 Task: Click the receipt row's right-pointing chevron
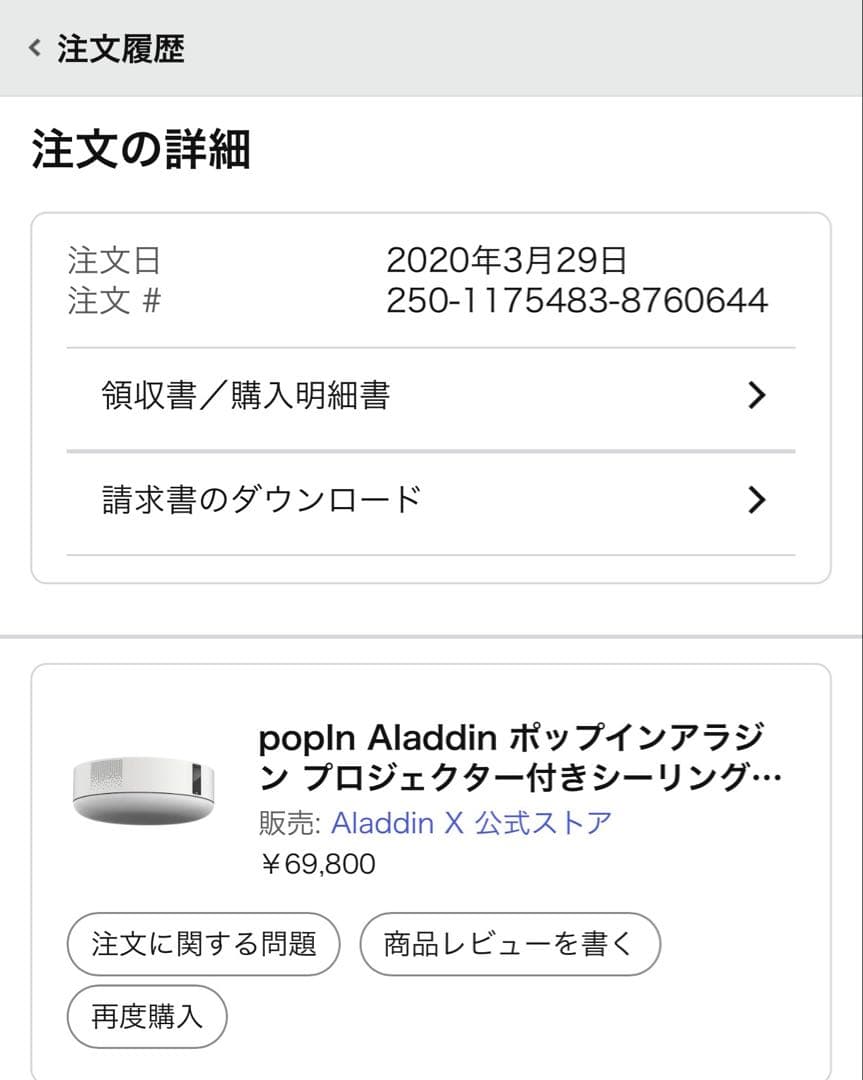pos(757,396)
